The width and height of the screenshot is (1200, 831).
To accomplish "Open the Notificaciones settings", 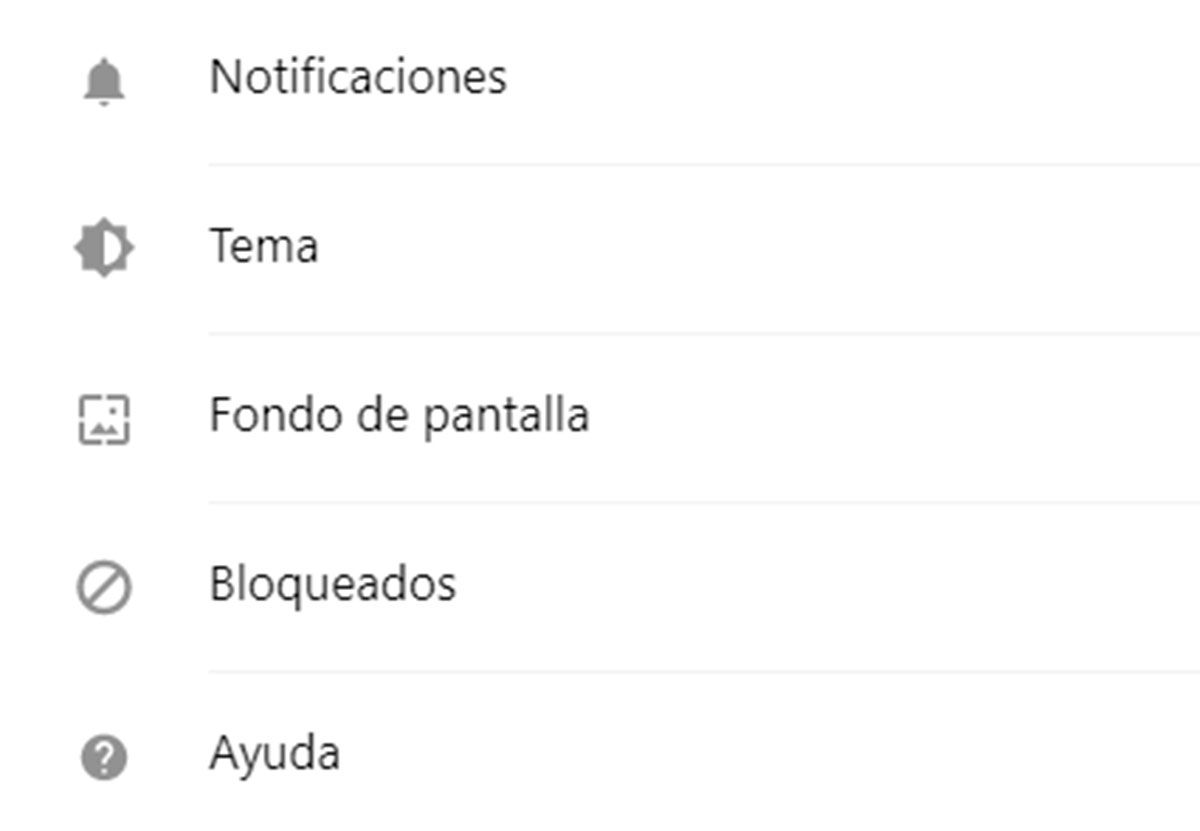I will [358, 78].
